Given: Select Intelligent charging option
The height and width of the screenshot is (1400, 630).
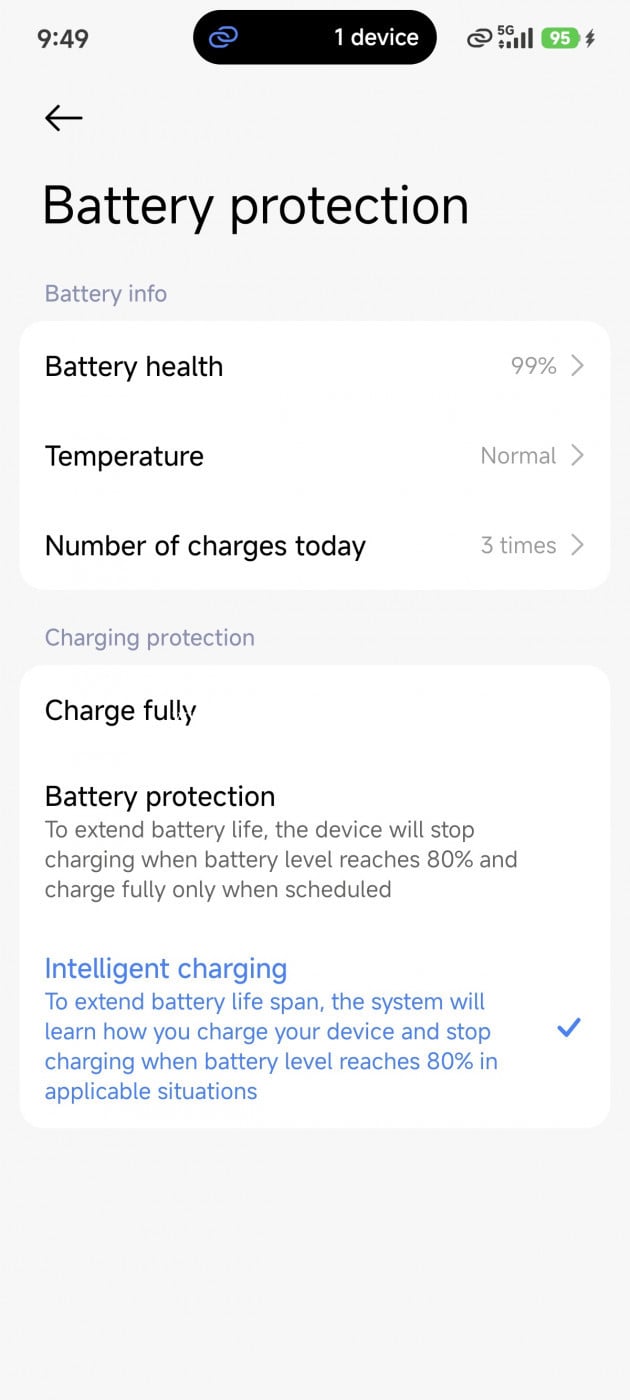Looking at the screenshot, I should click(x=314, y=1028).
